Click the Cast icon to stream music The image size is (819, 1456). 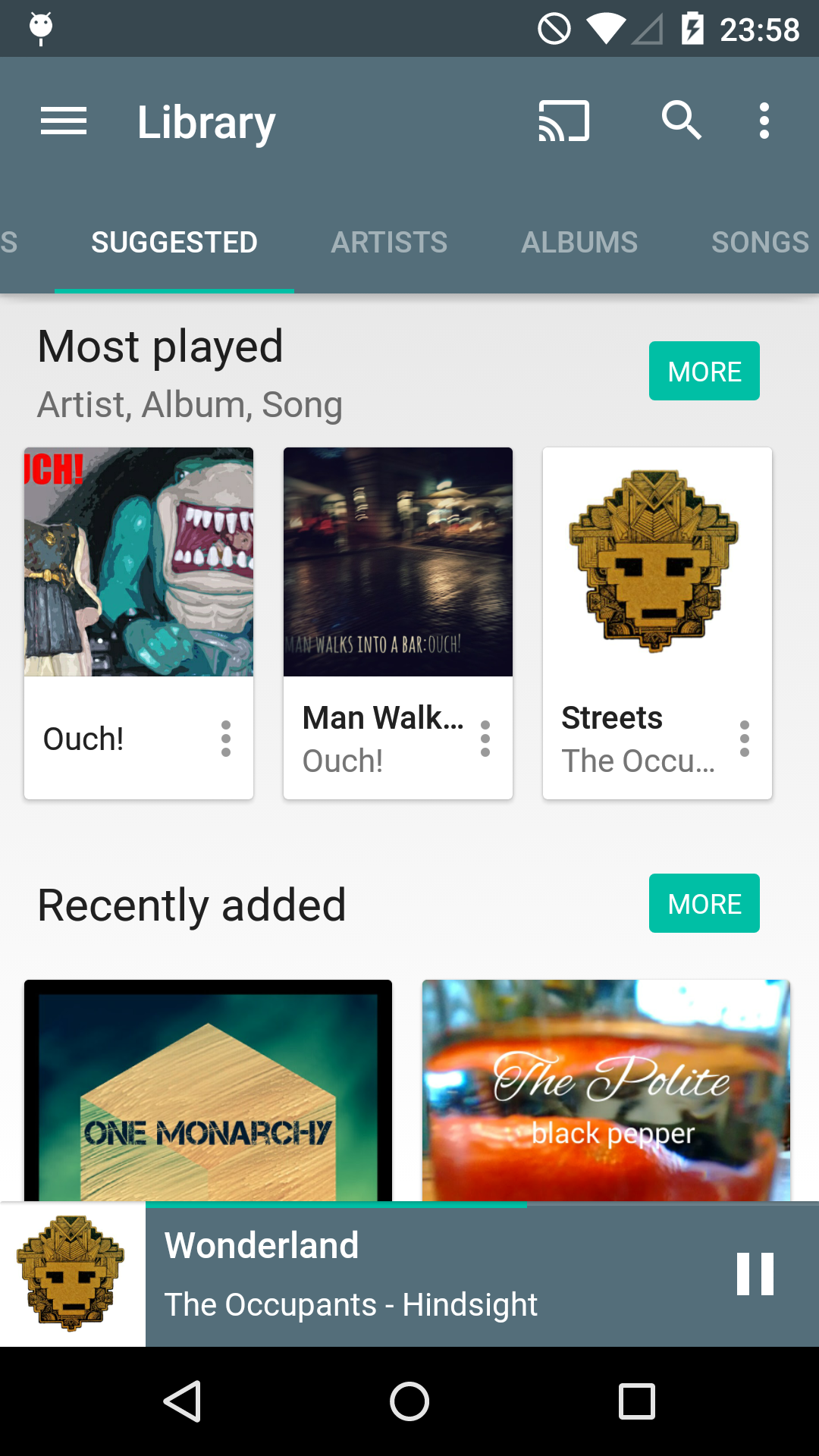(x=564, y=120)
